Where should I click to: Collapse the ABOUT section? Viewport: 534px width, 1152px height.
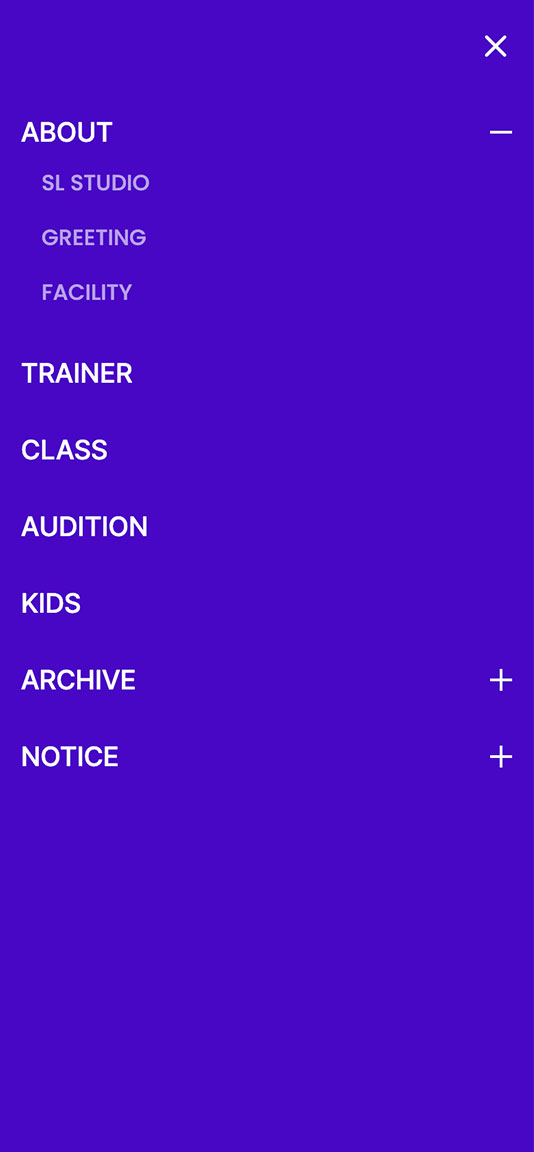click(500, 132)
